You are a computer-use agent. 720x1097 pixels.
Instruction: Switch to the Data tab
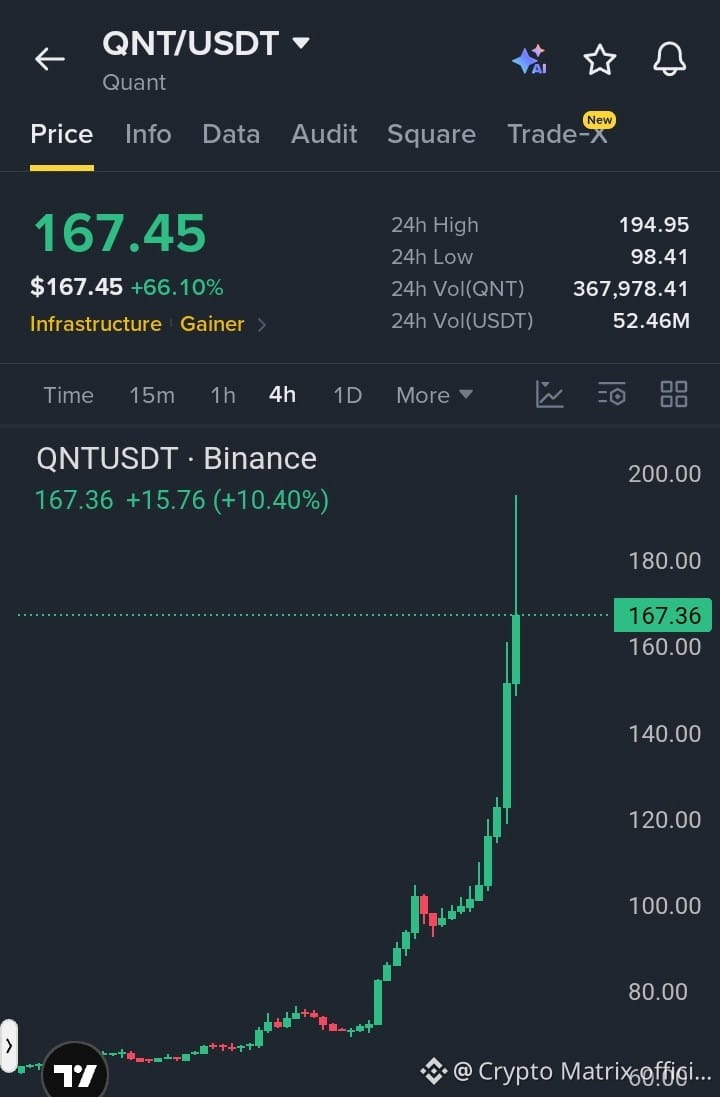click(x=231, y=134)
